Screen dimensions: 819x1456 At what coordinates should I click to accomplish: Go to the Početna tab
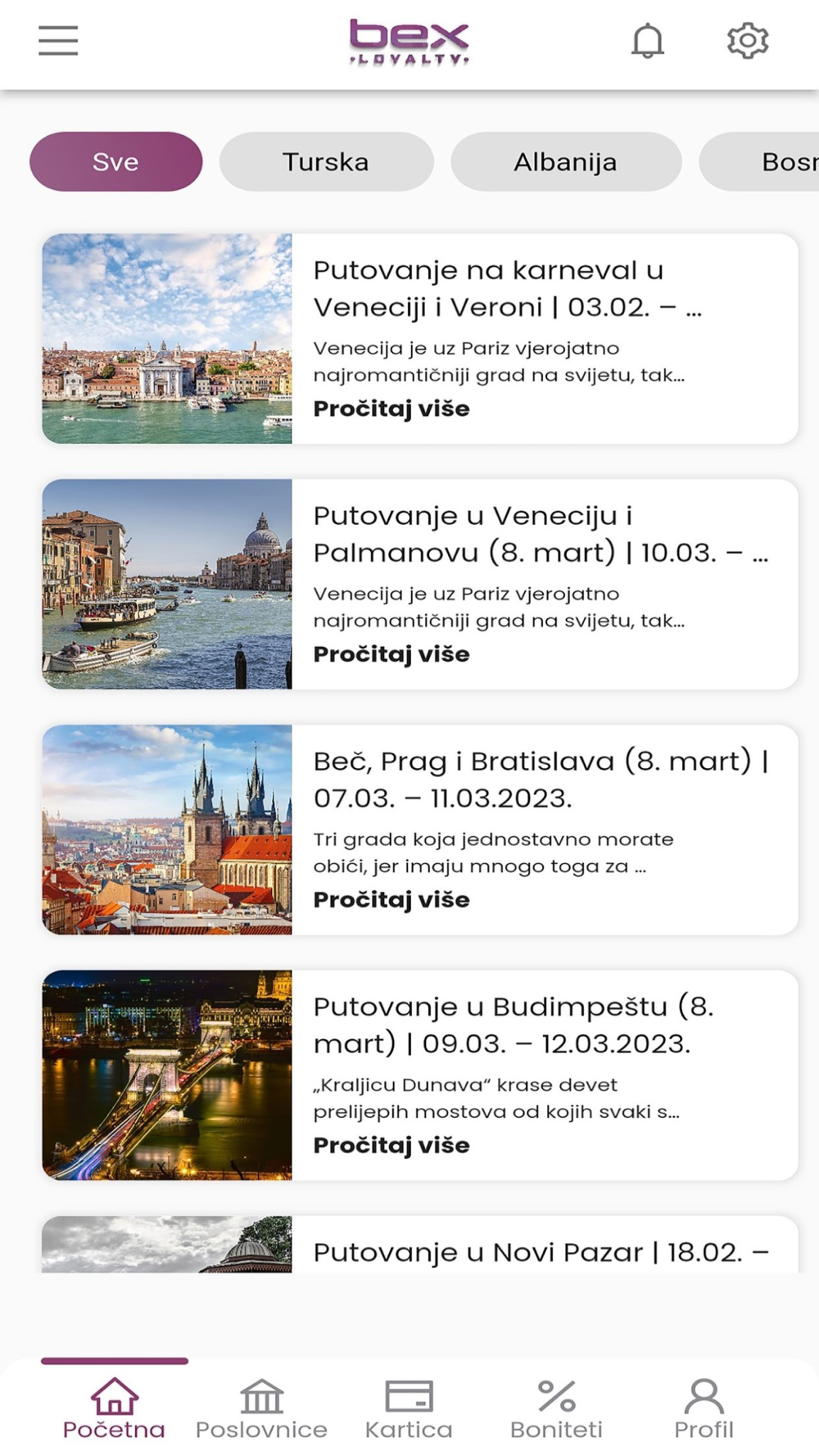(x=114, y=1409)
